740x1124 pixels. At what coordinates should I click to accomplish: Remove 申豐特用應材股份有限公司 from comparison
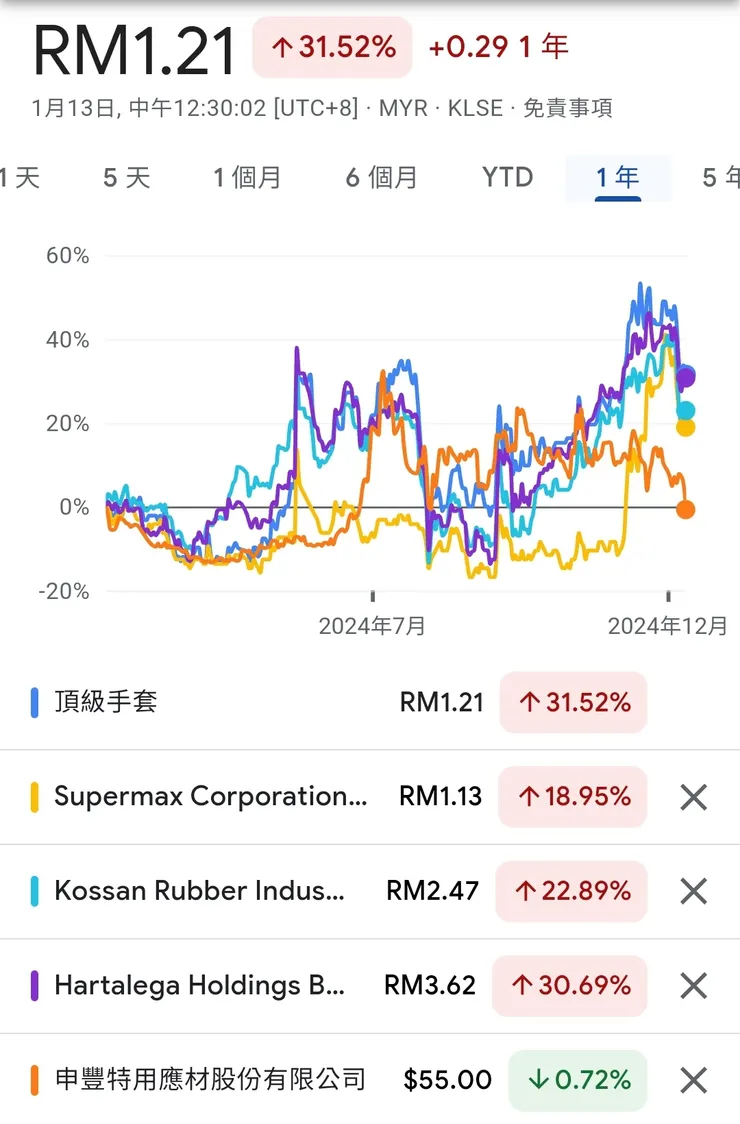[x=692, y=1080]
